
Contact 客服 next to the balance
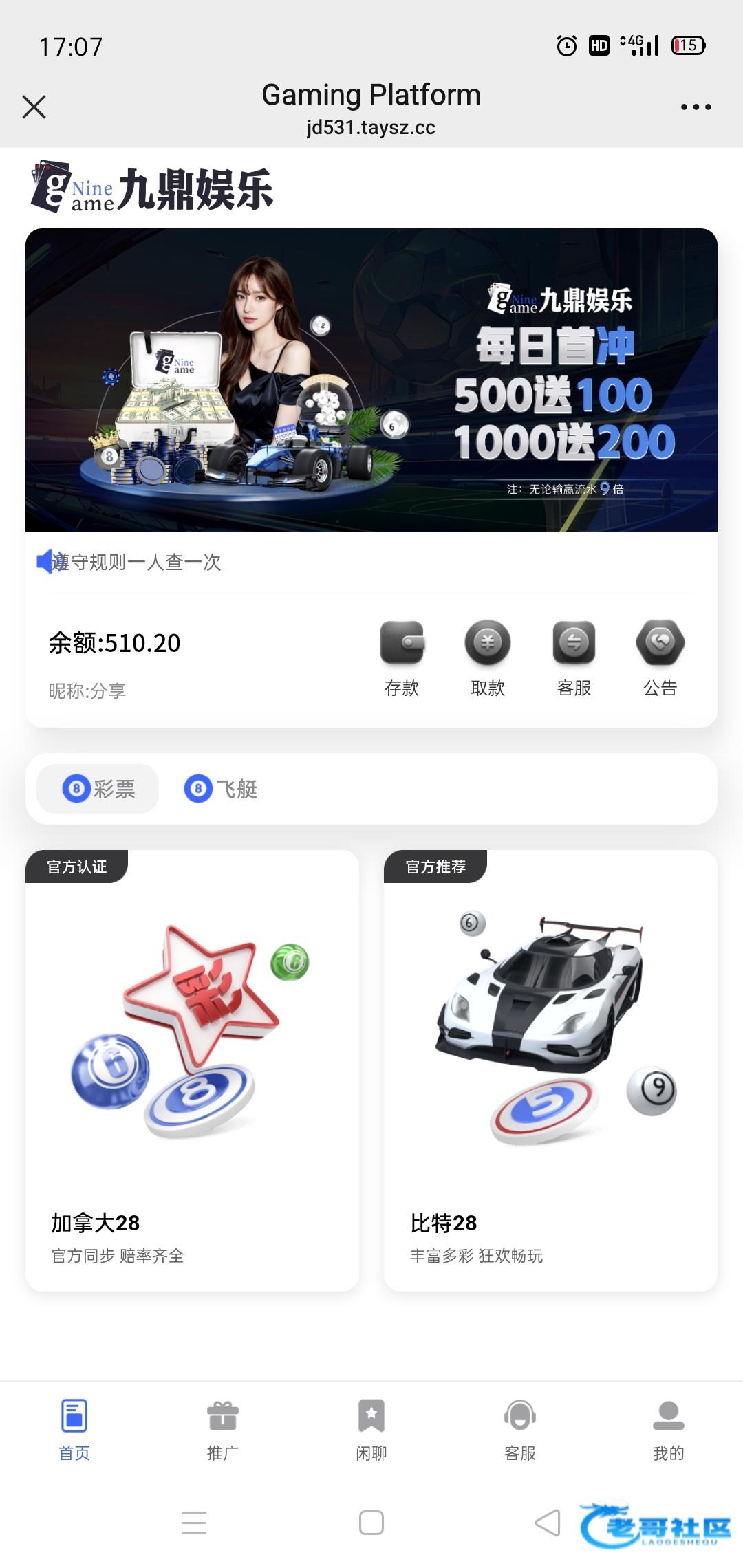(574, 657)
